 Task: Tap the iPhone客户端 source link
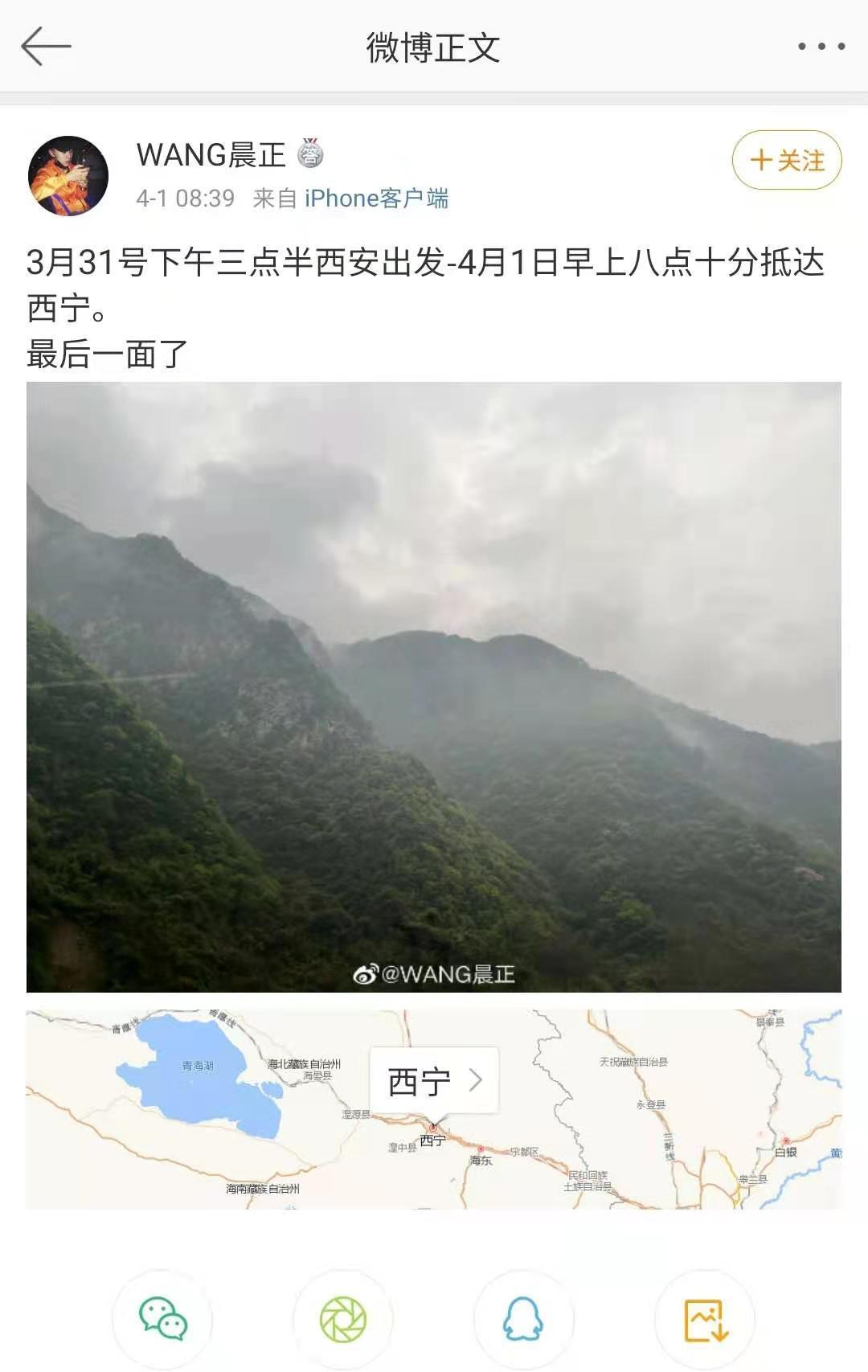[376, 199]
